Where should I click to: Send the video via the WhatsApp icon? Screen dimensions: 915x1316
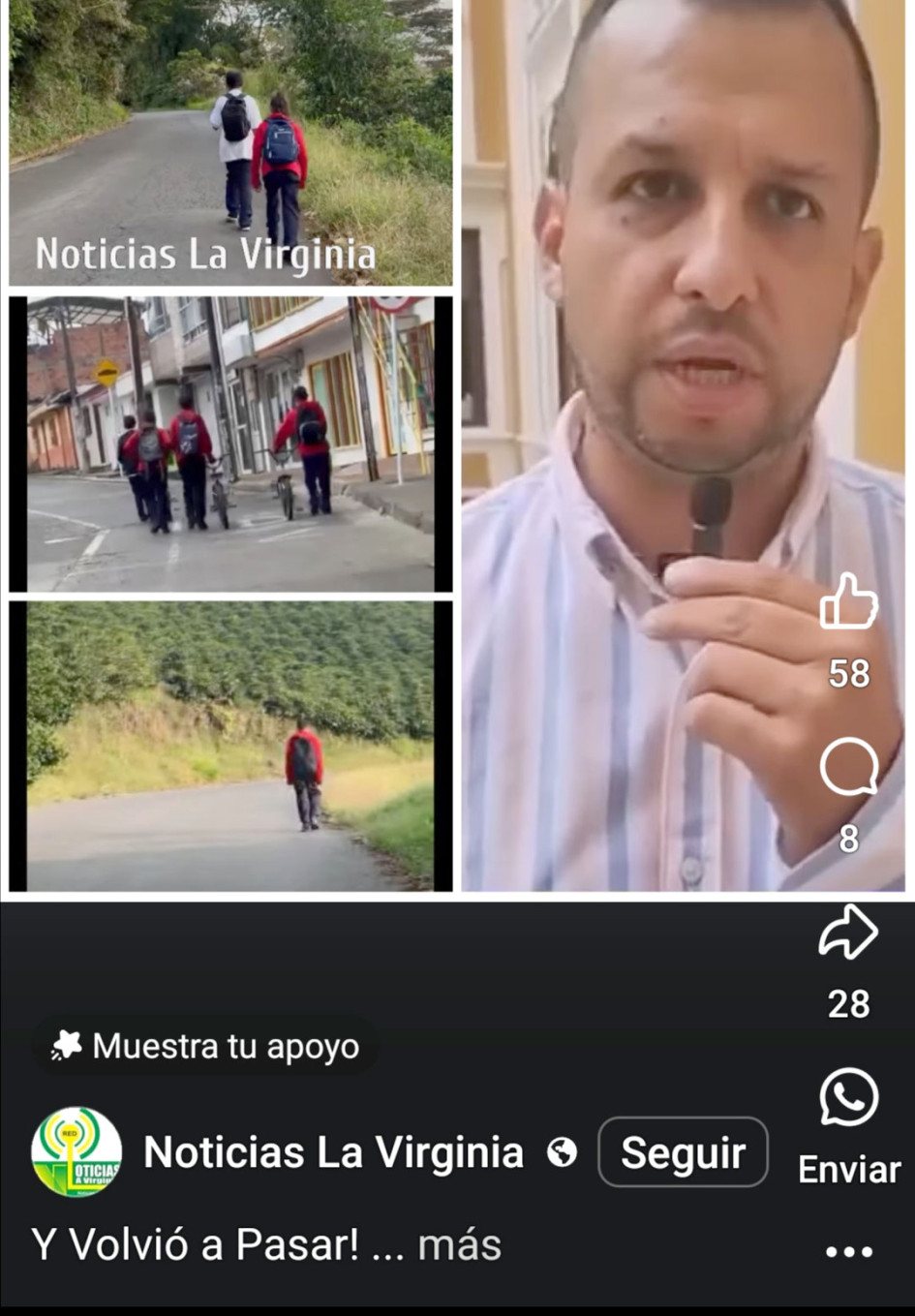click(846, 1099)
